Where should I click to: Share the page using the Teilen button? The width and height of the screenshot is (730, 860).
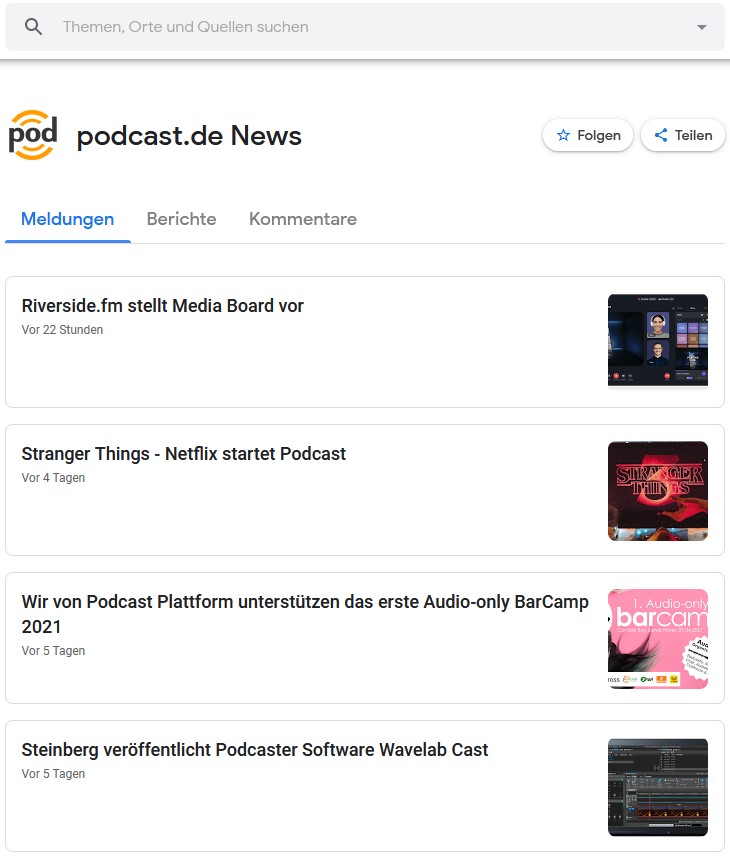tap(682, 135)
